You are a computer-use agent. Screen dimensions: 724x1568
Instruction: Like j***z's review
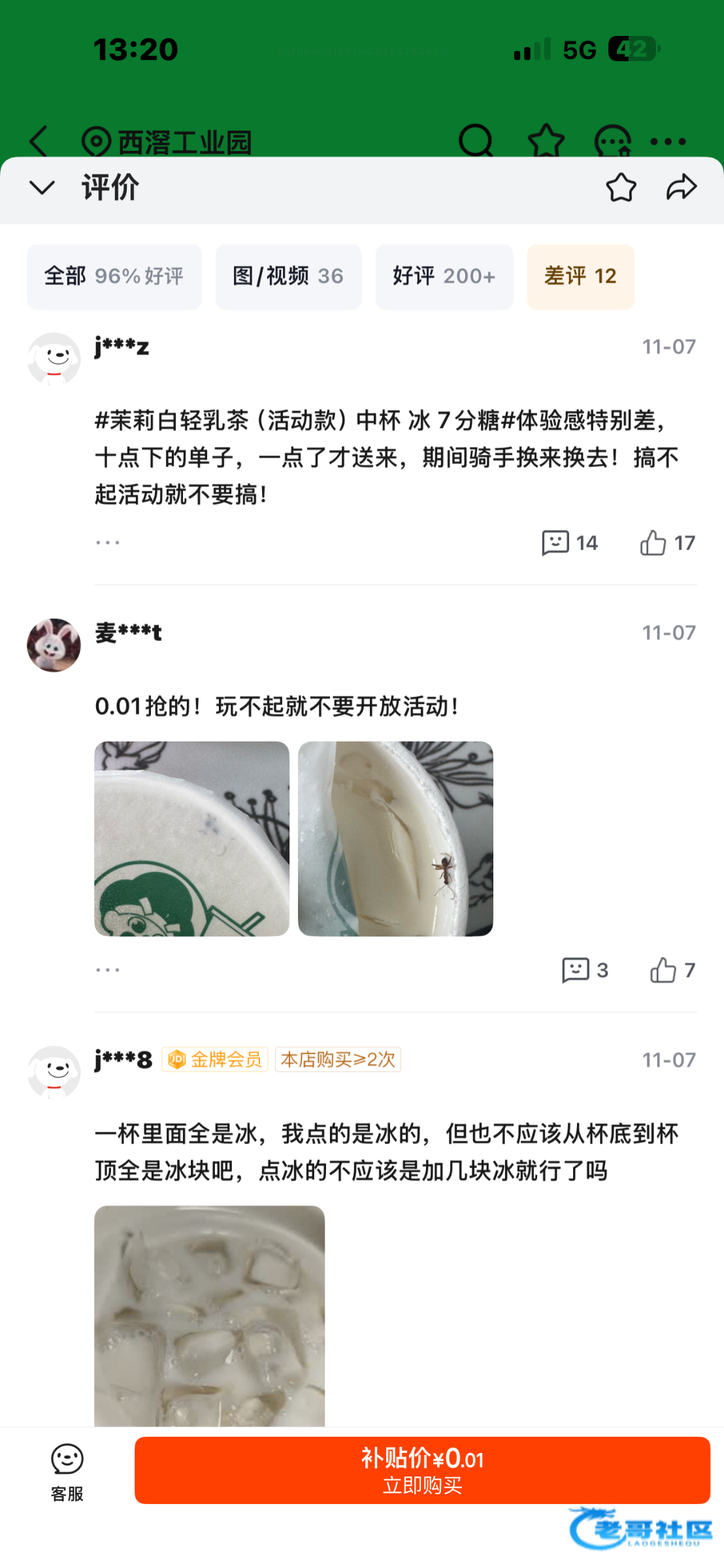[667, 543]
